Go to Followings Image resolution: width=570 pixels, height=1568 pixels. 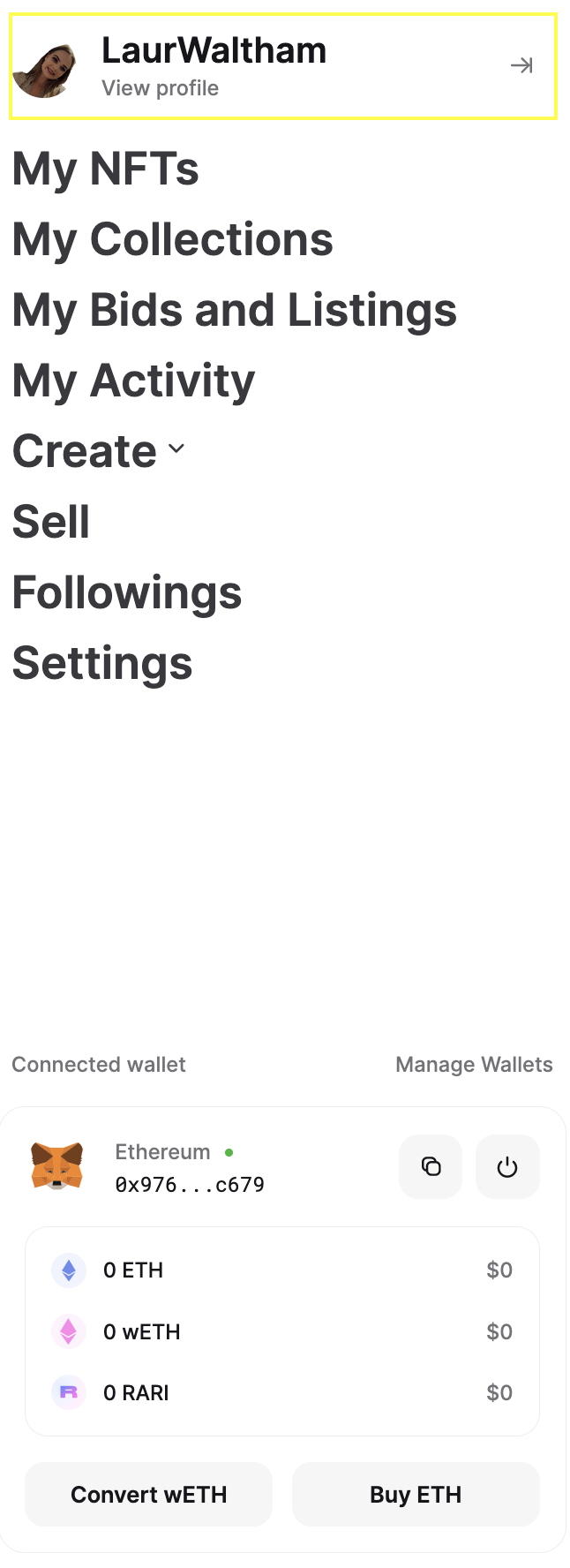pos(127,592)
